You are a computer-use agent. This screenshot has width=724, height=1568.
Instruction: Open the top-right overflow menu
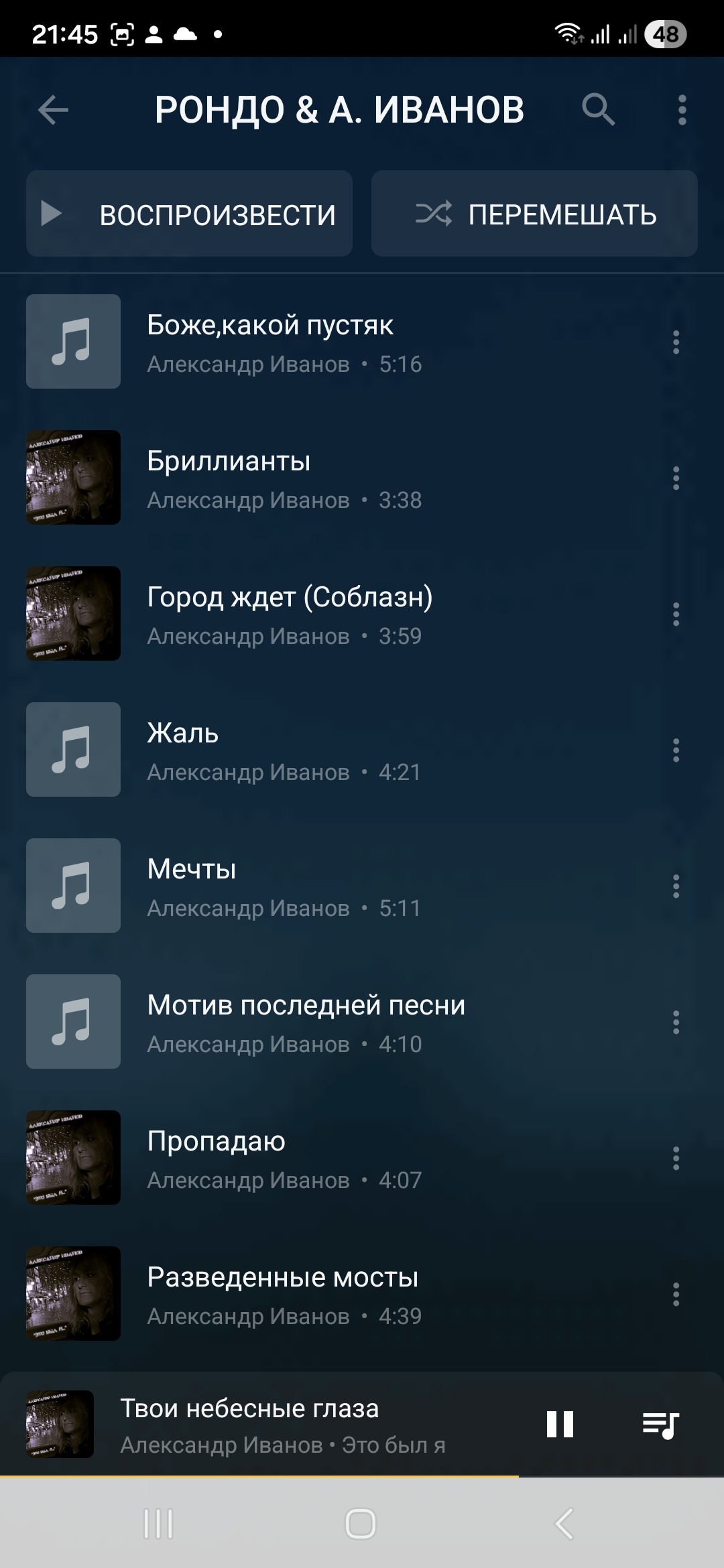click(682, 110)
